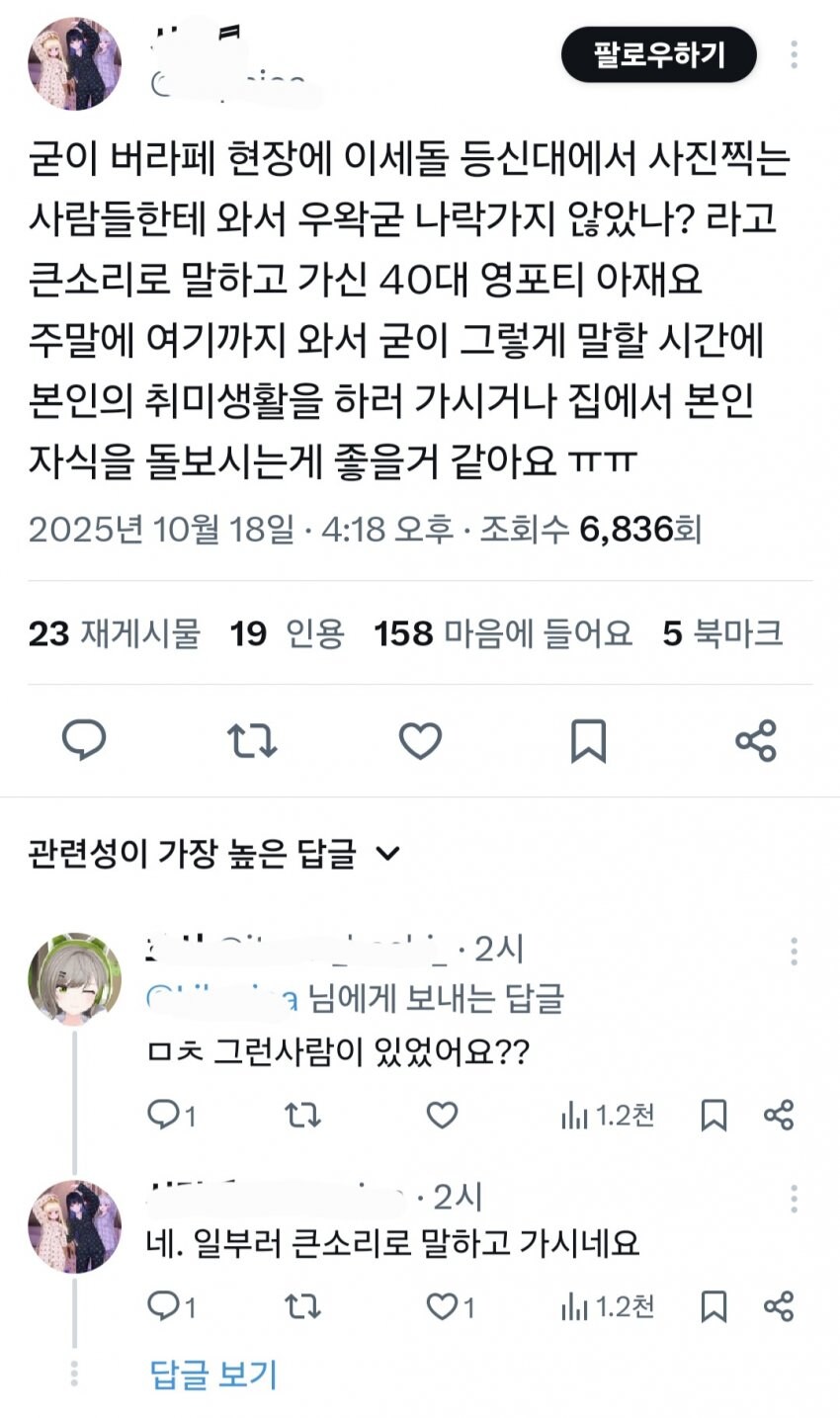Viewport: 840px width, 1418px height.
Task: Reply to the main post
Action: pyautogui.click(x=84, y=740)
